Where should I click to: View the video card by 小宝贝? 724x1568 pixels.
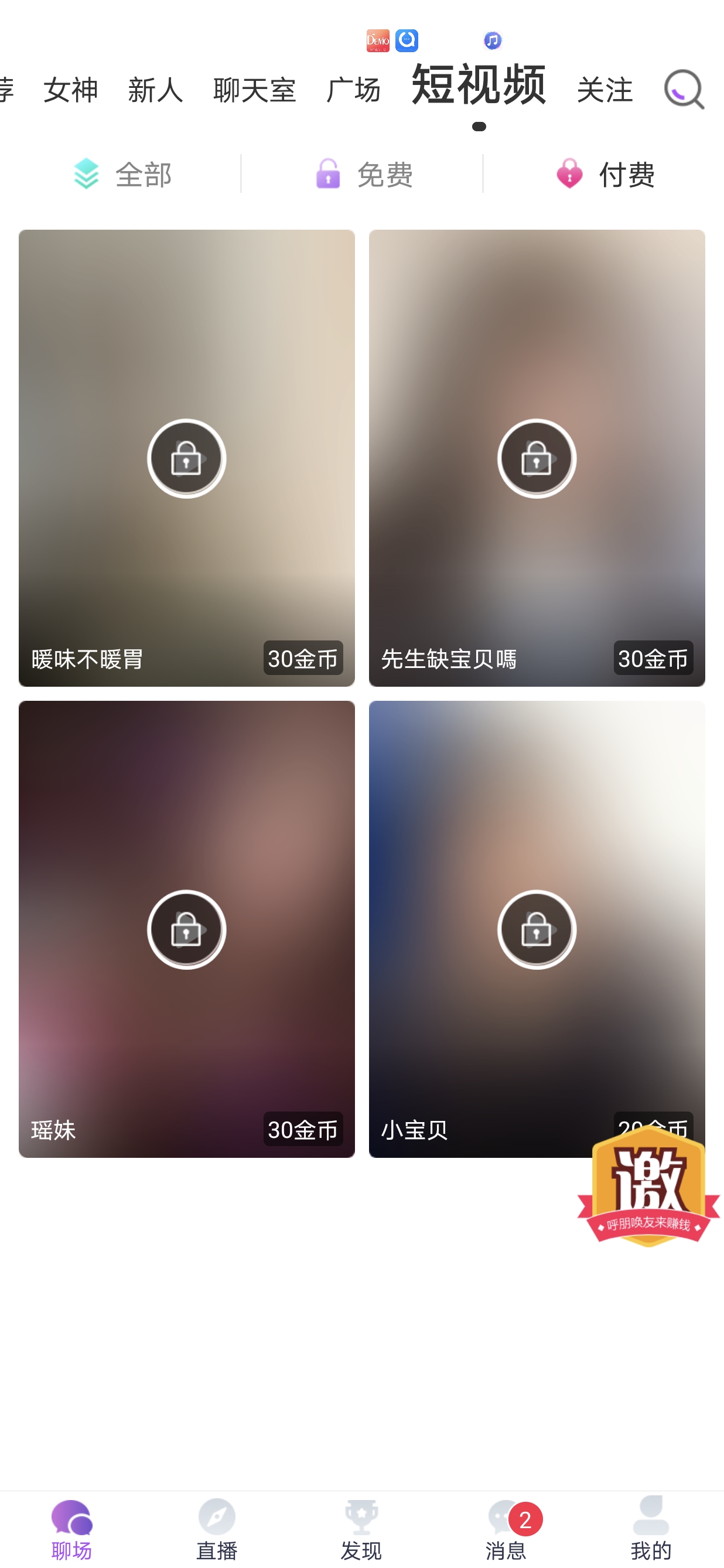536,929
